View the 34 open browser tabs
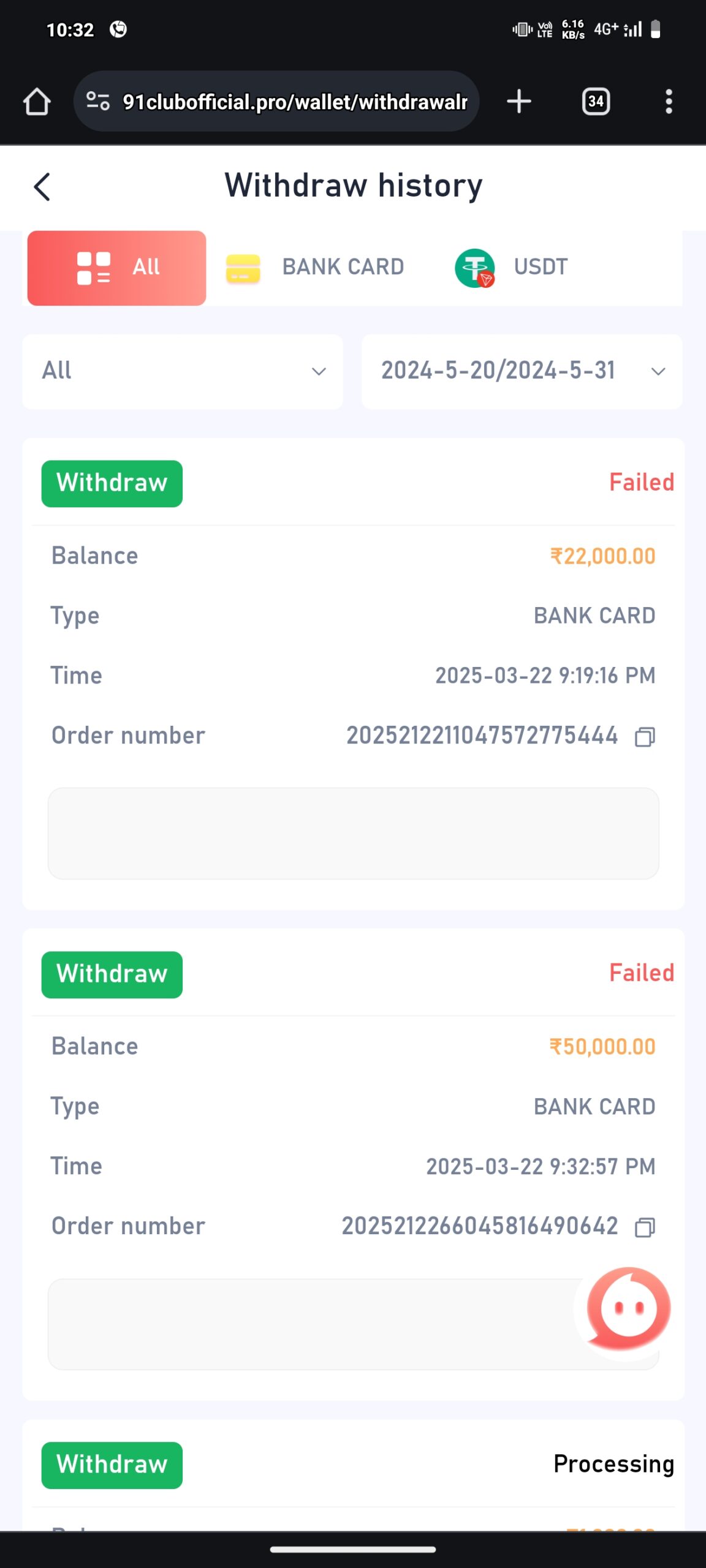 pos(596,102)
